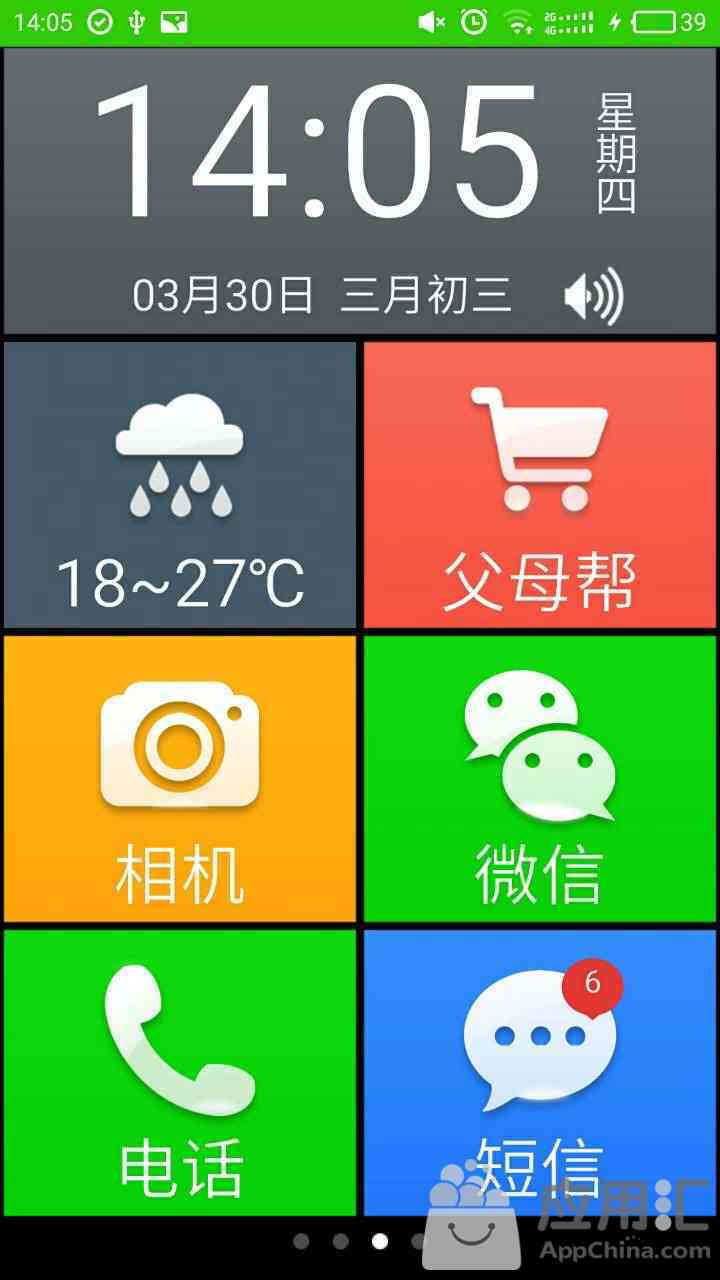Open the 电话 phone dialer tile
This screenshot has height=1280, width=720.
(x=180, y=1073)
